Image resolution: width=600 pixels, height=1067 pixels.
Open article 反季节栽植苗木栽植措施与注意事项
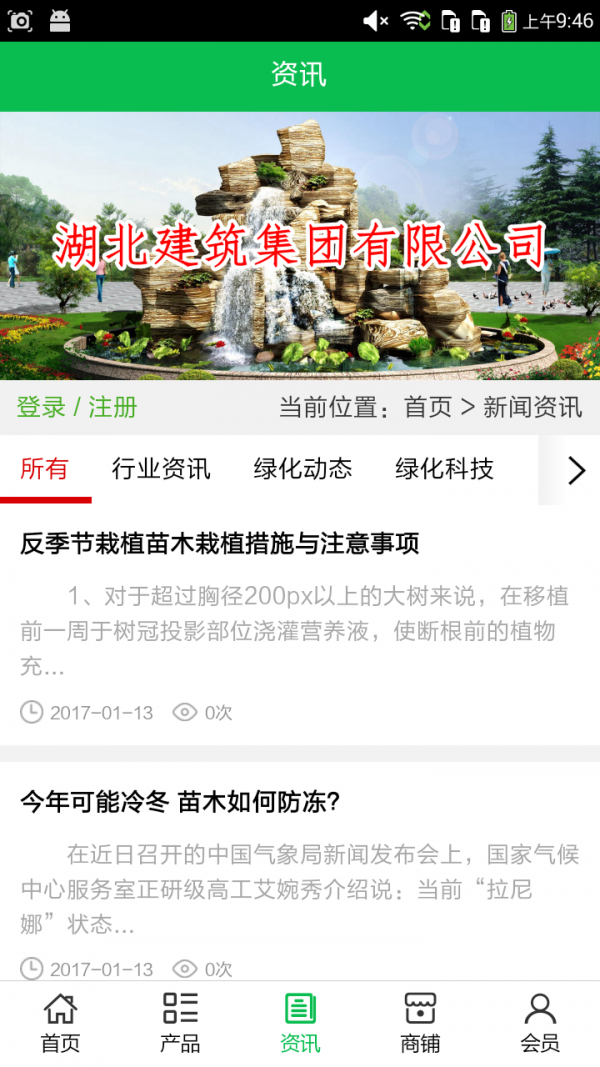pyautogui.click(x=220, y=544)
